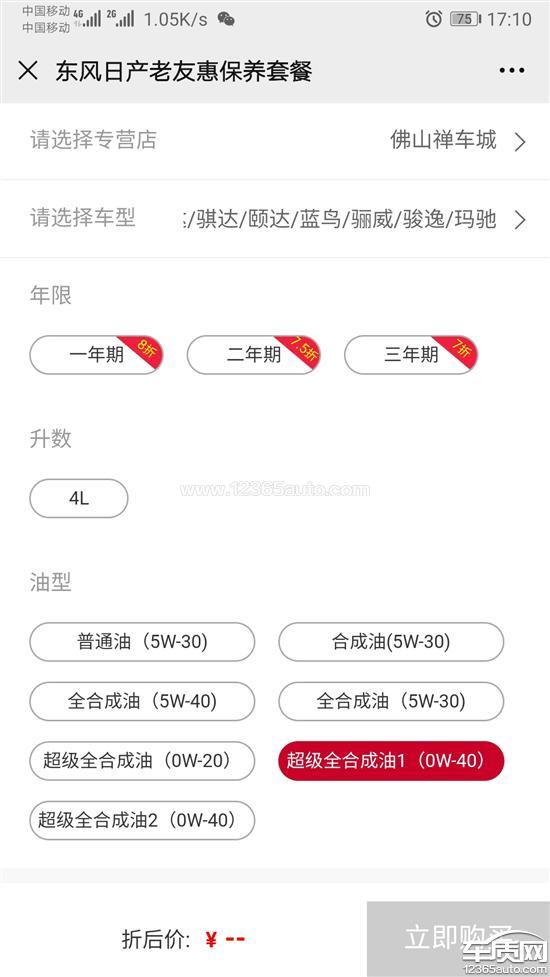Choose 普通油（5W-30）oil type
This screenshot has width=550, height=977.
(142, 642)
